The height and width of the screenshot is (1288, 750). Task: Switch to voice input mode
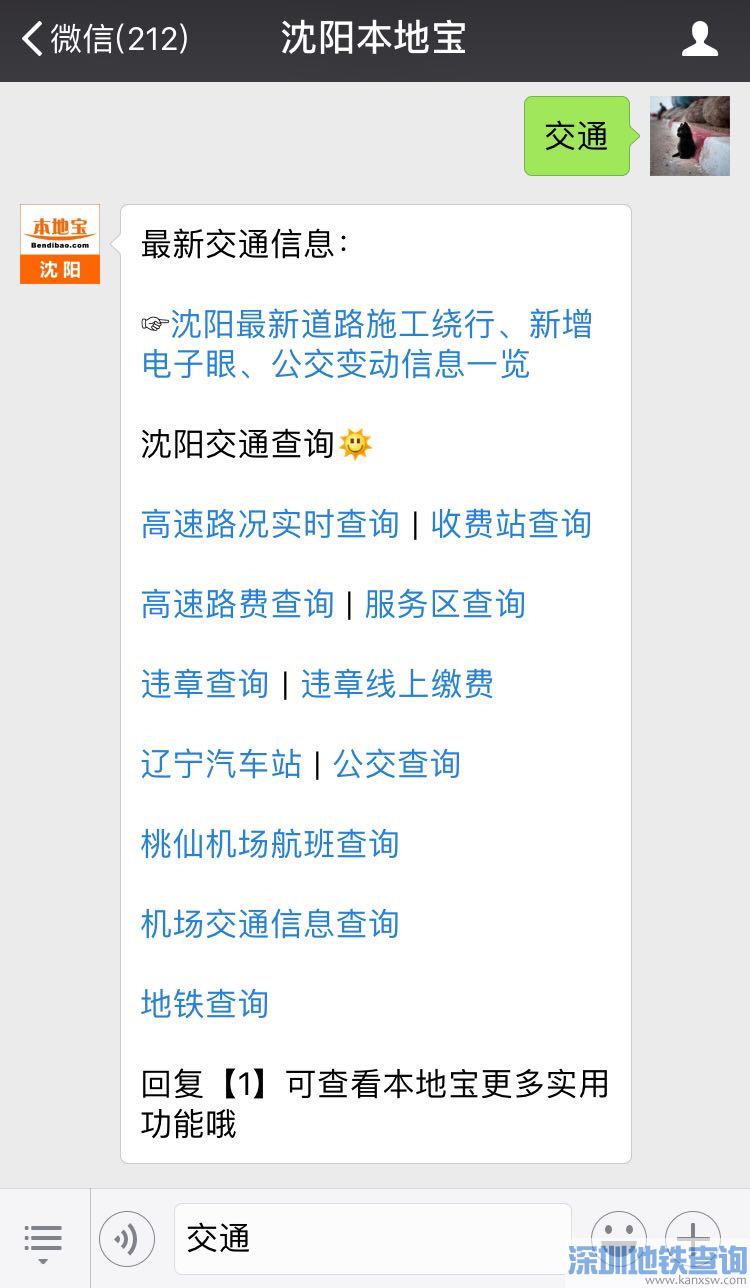tap(127, 1240)
